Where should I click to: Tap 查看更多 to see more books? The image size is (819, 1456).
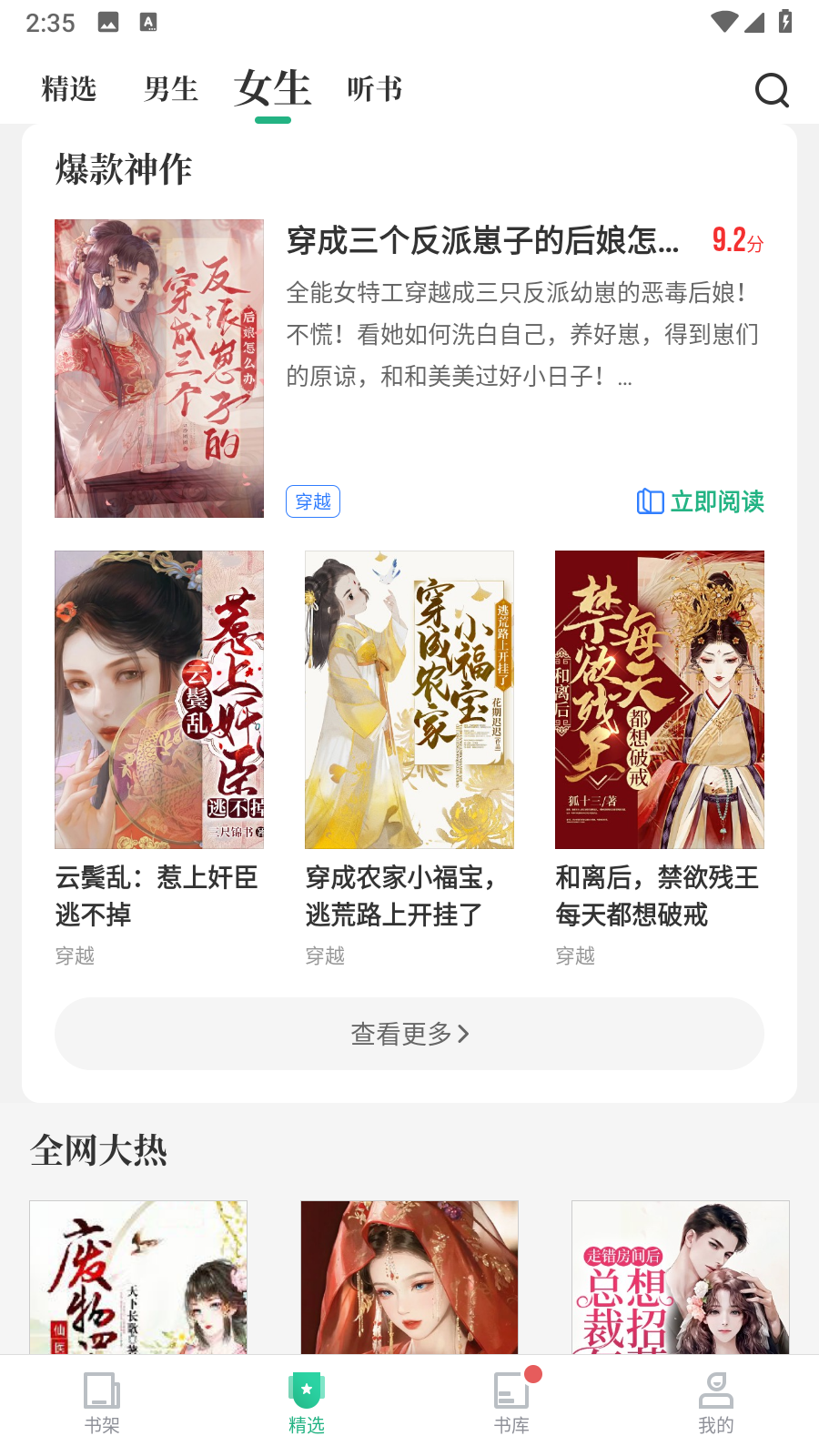tap(409, 1034)
